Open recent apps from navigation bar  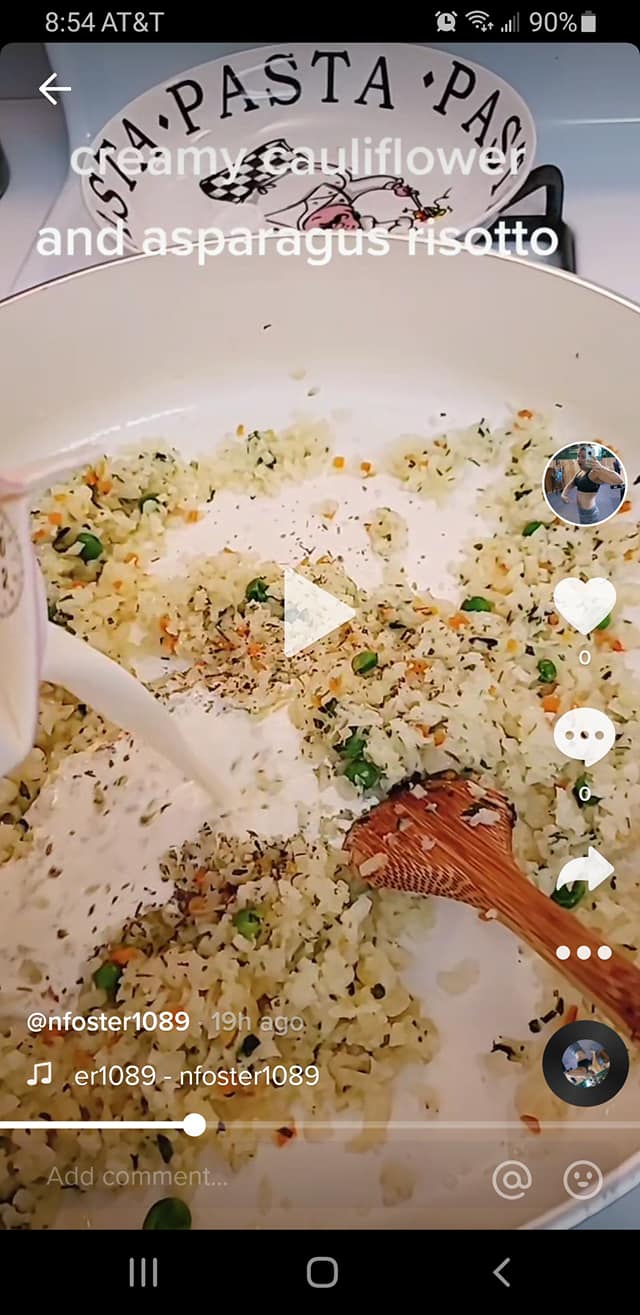point(143,1272)
